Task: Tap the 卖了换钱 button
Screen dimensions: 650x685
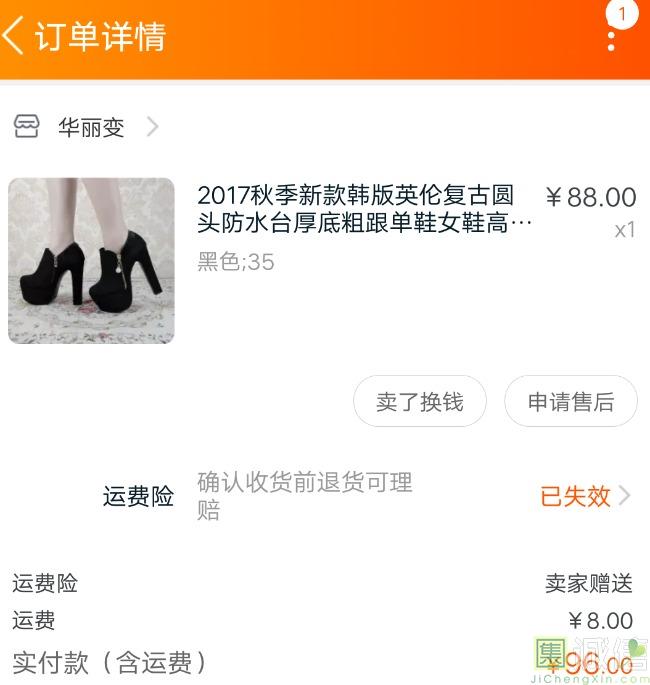Action: click(420, 402)
